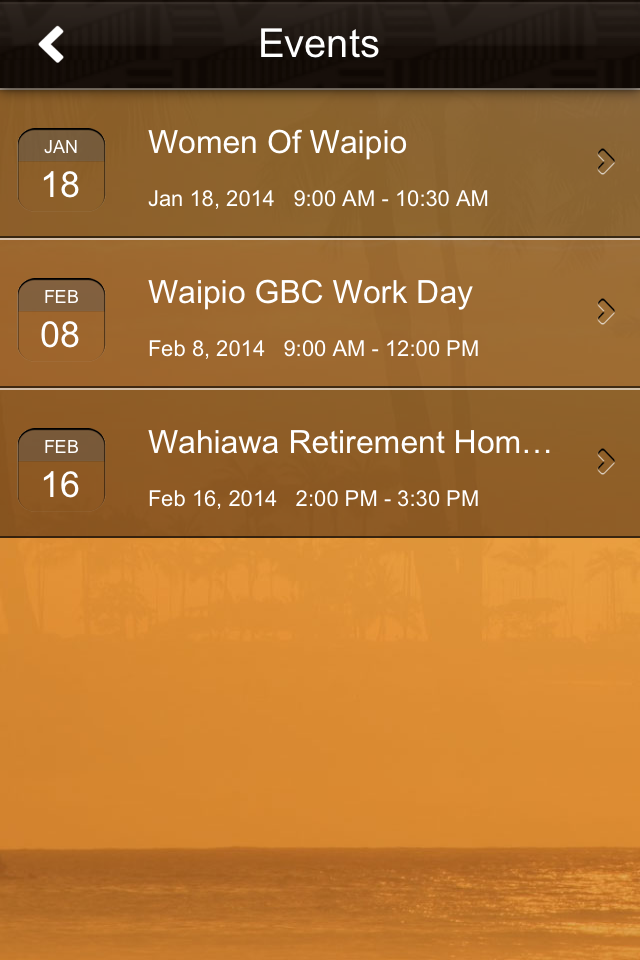Open the Women Of Waipio event
The width and height of the screenshot is (640, 960).
[x=320, y=165]
